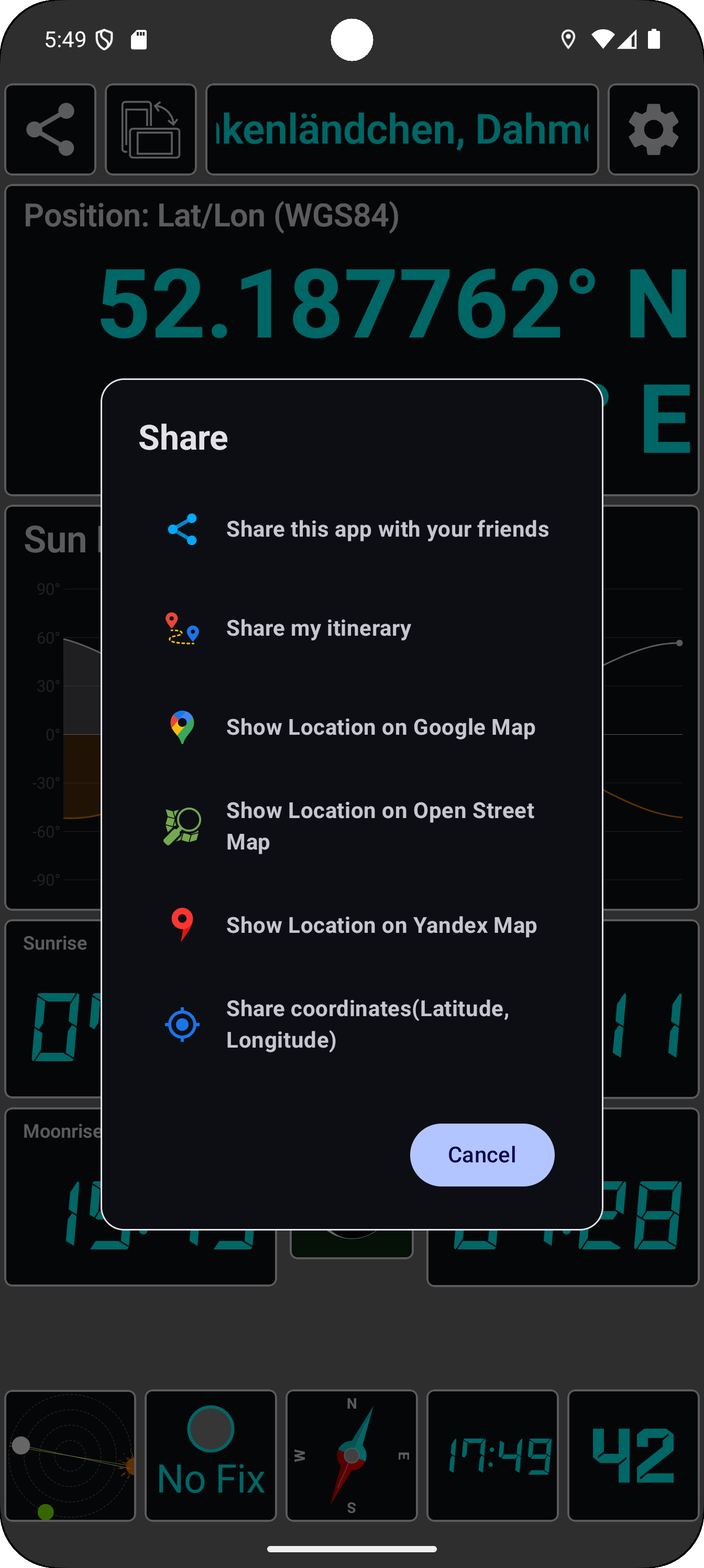Share coordinates via the crosshair icon

[x=182, y=1024]
